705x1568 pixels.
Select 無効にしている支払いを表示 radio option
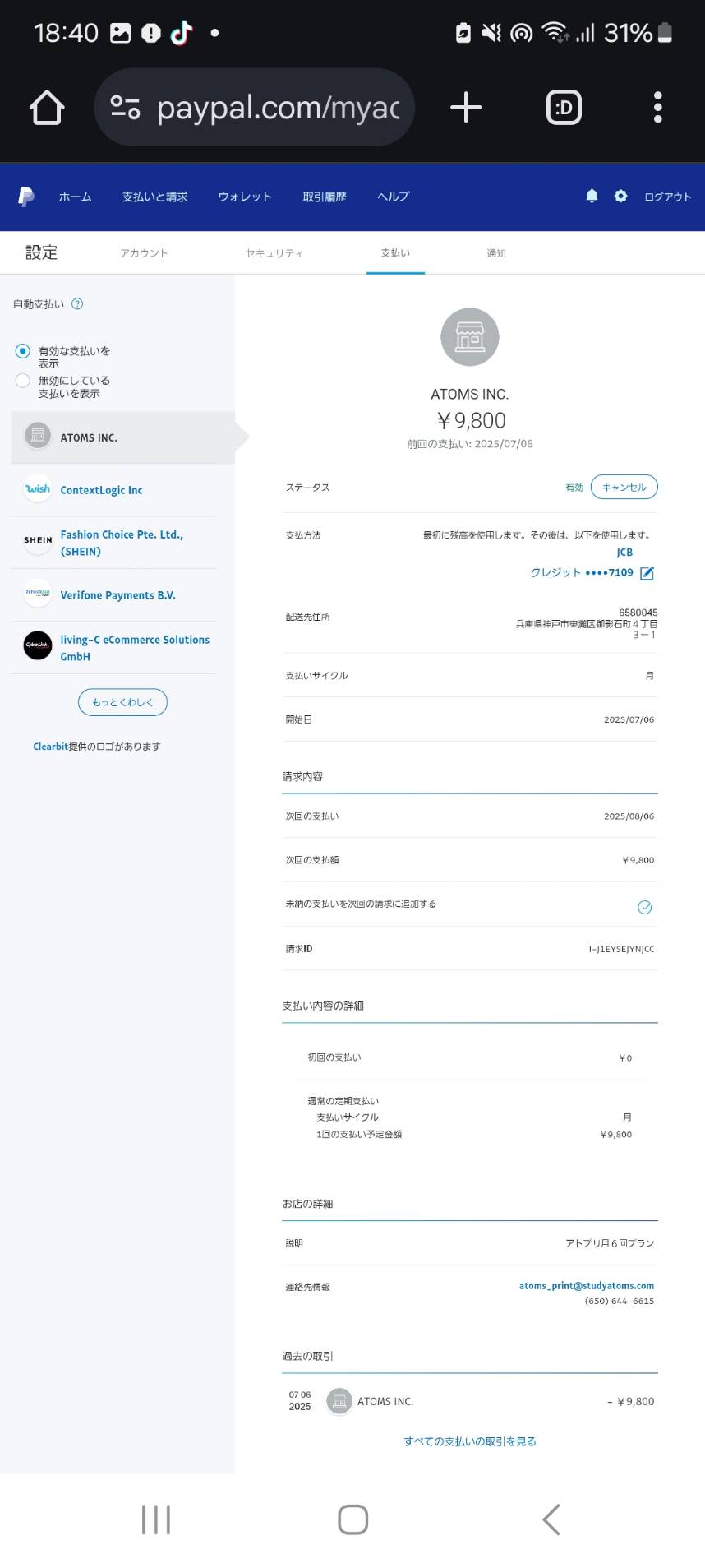[23, 381]
